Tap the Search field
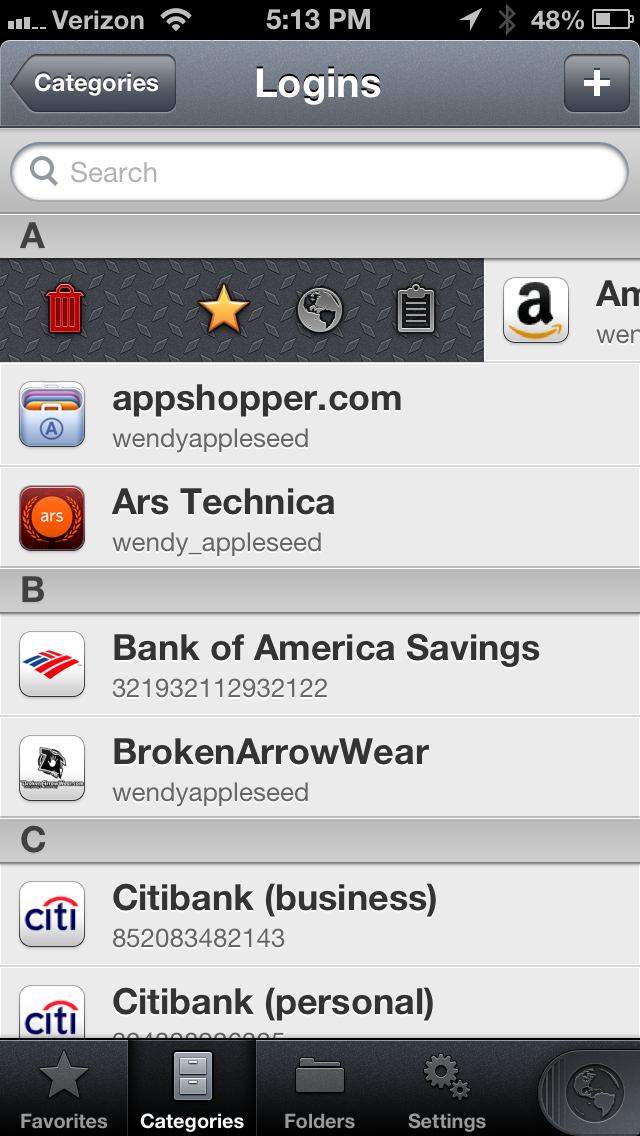640x1136 pixels. [320, 172]
